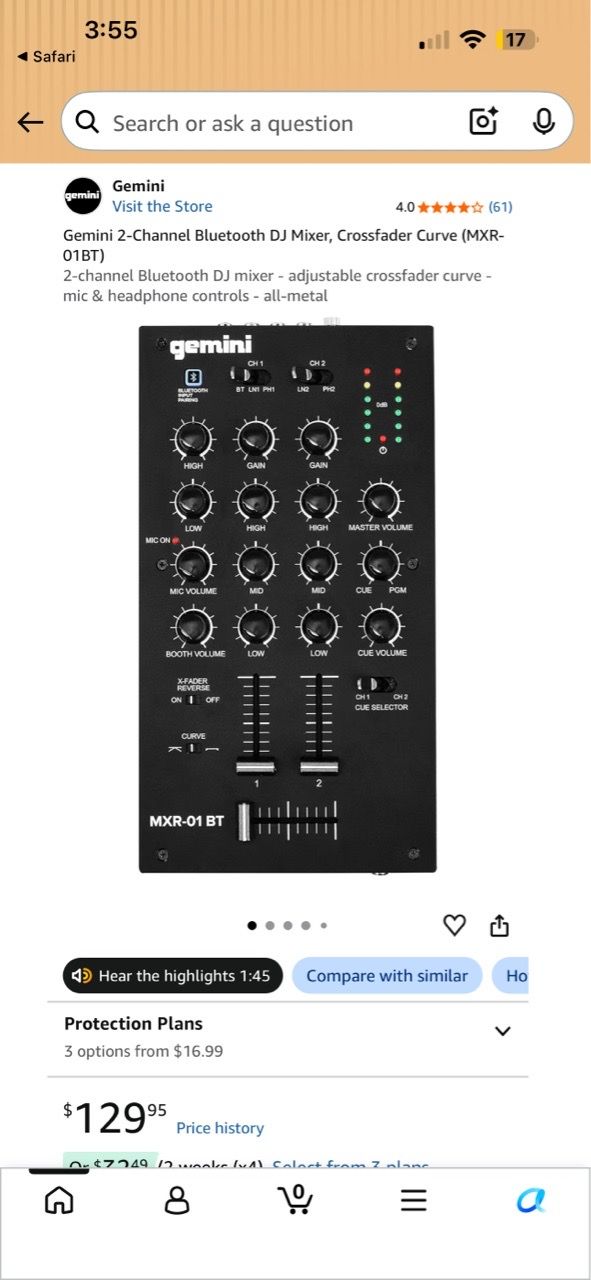
Task: Add product to wish list heart
Action: [455, 926]
